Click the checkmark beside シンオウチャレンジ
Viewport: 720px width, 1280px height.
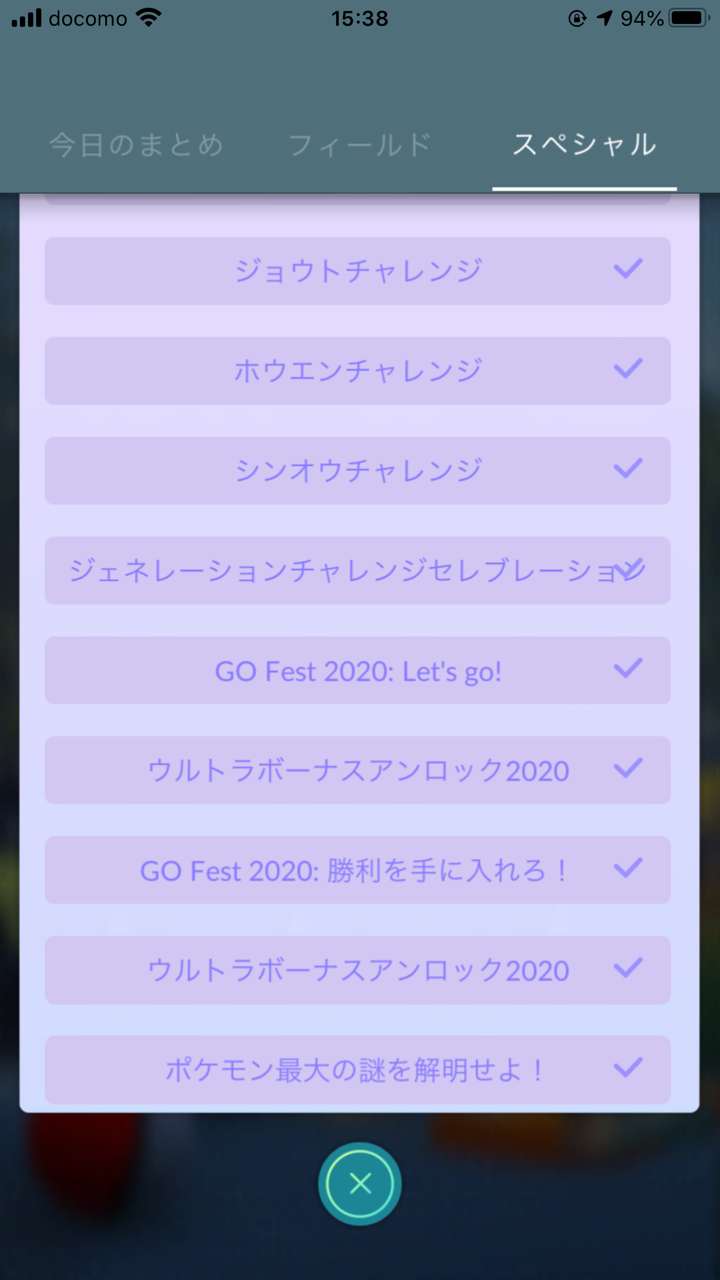[x=628, y=470]
